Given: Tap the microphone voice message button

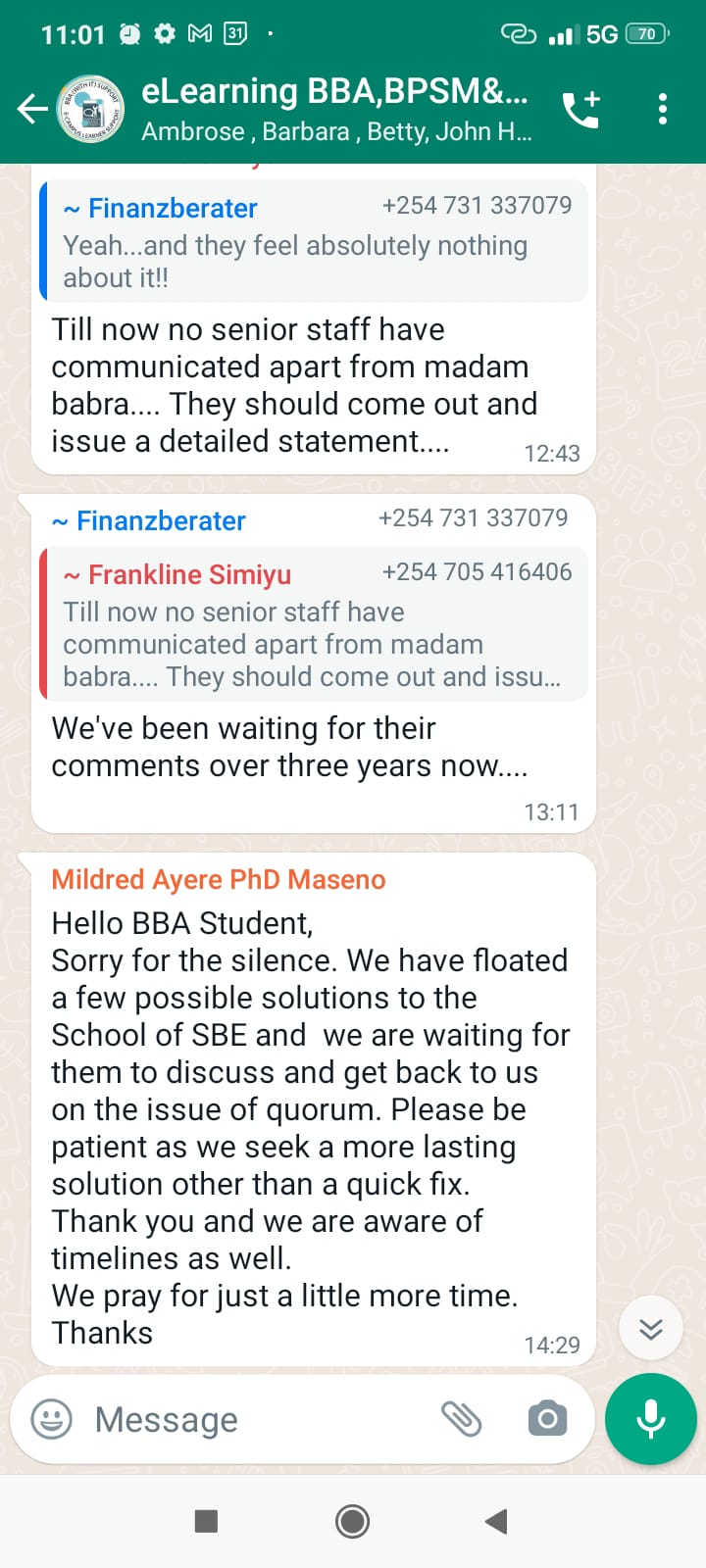Looking at the screenshot, I should click(x=651, y=1419).
